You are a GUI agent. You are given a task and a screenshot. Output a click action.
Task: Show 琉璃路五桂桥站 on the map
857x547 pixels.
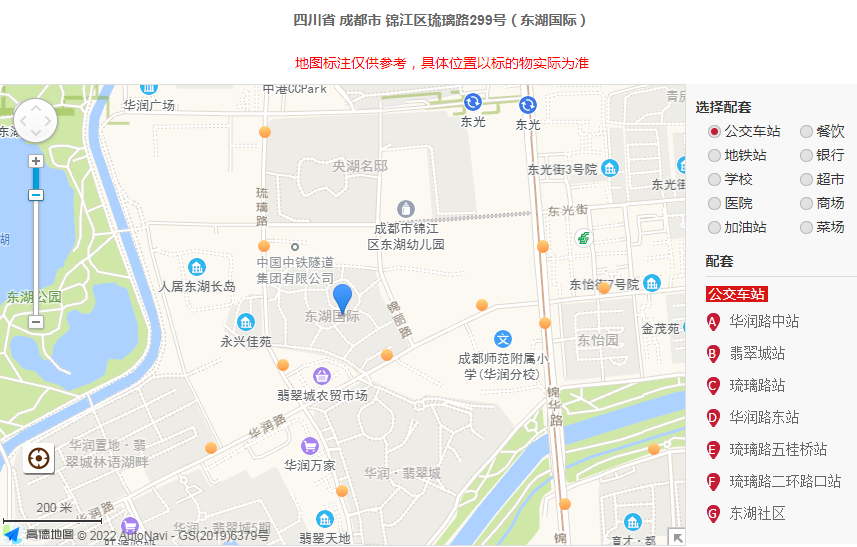coord(777,449)
